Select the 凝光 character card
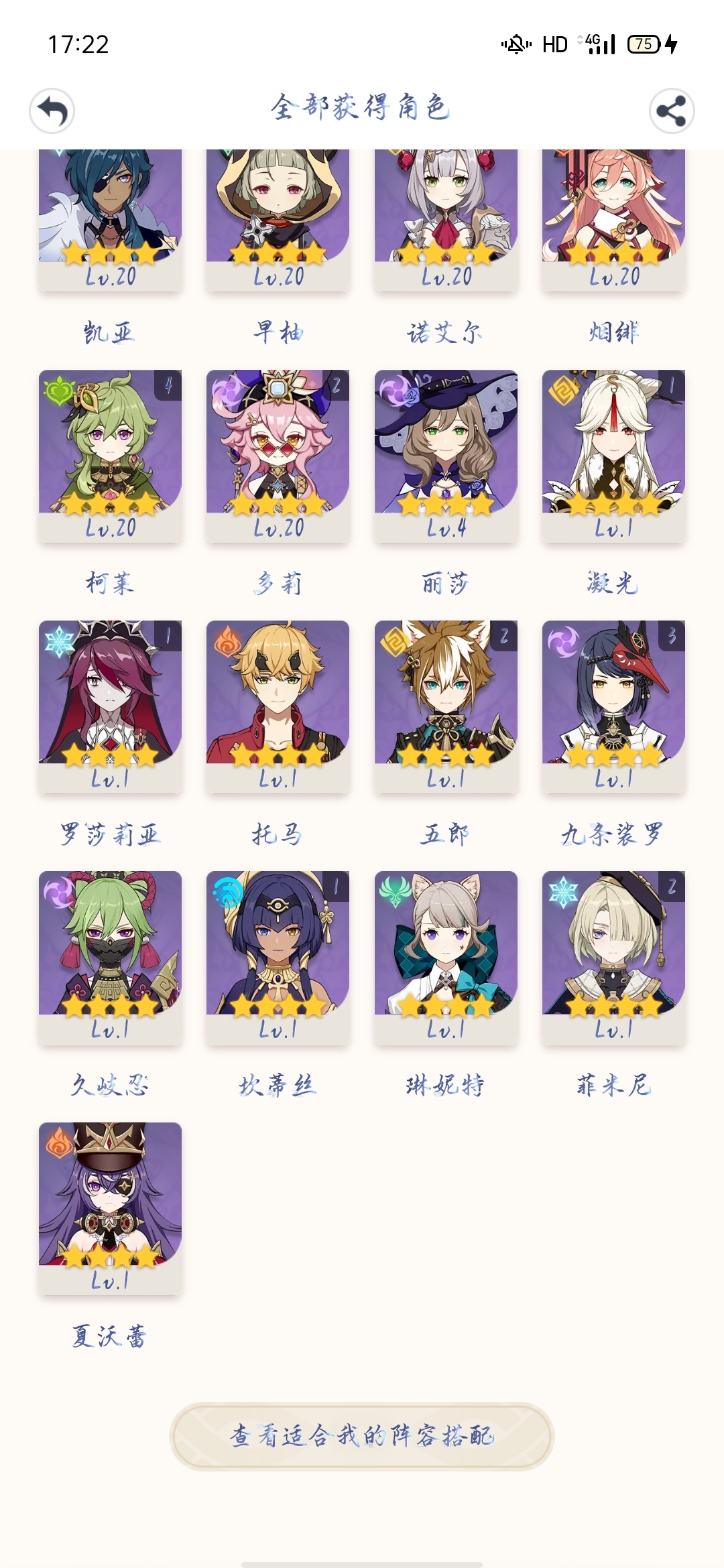 613,456
